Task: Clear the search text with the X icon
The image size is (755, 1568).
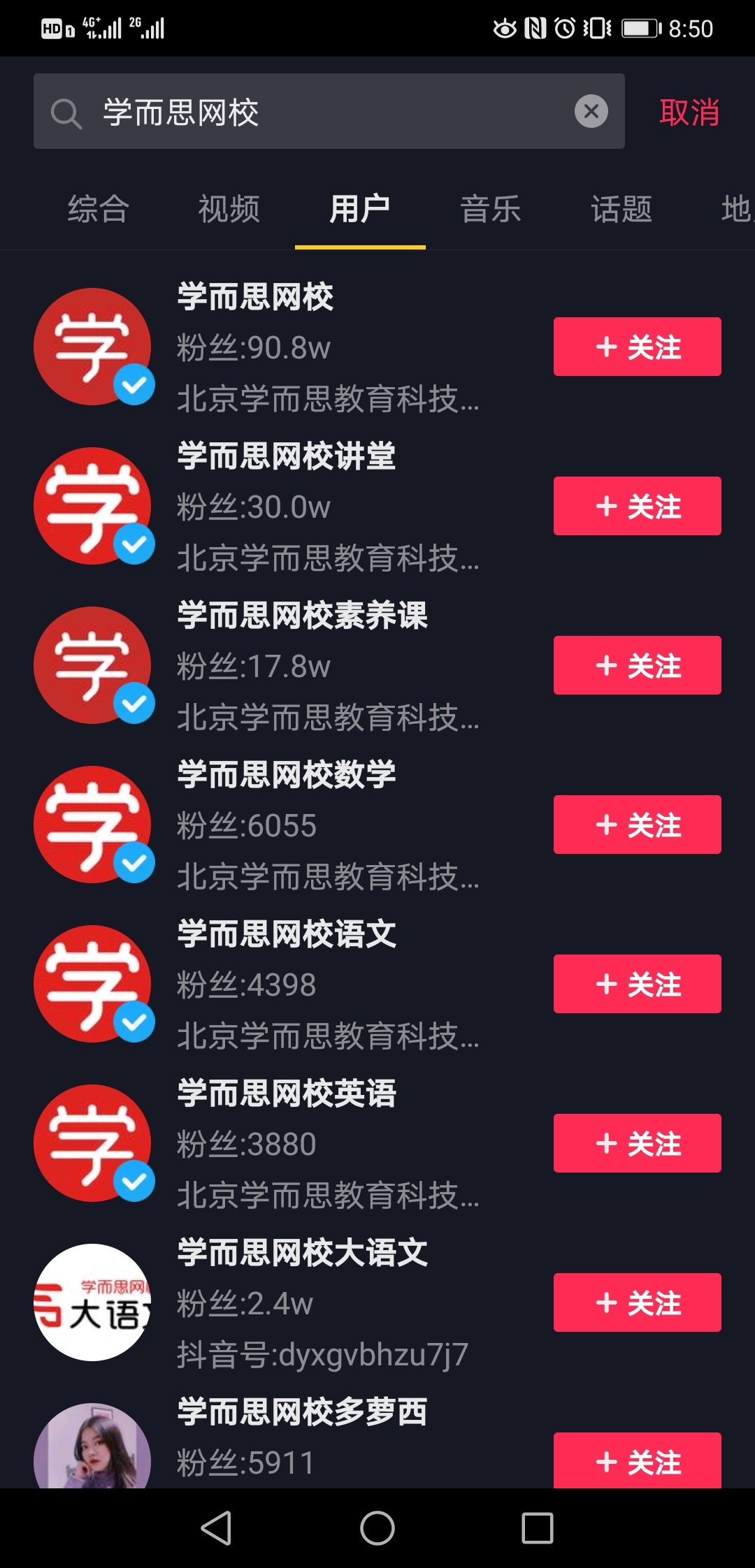Action: [x=591, y=111]
